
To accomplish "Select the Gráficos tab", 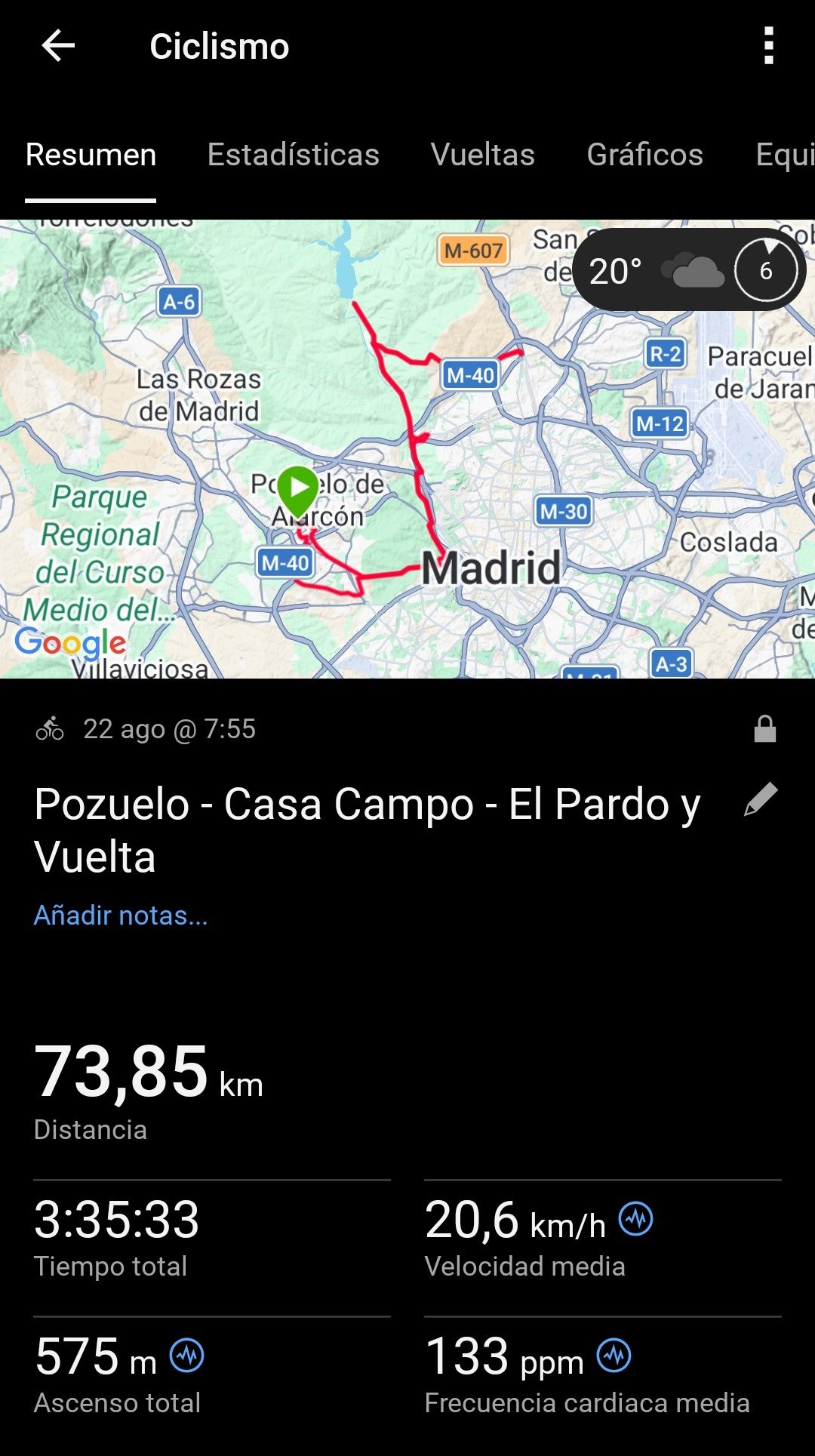I will (x=645, y=155).
